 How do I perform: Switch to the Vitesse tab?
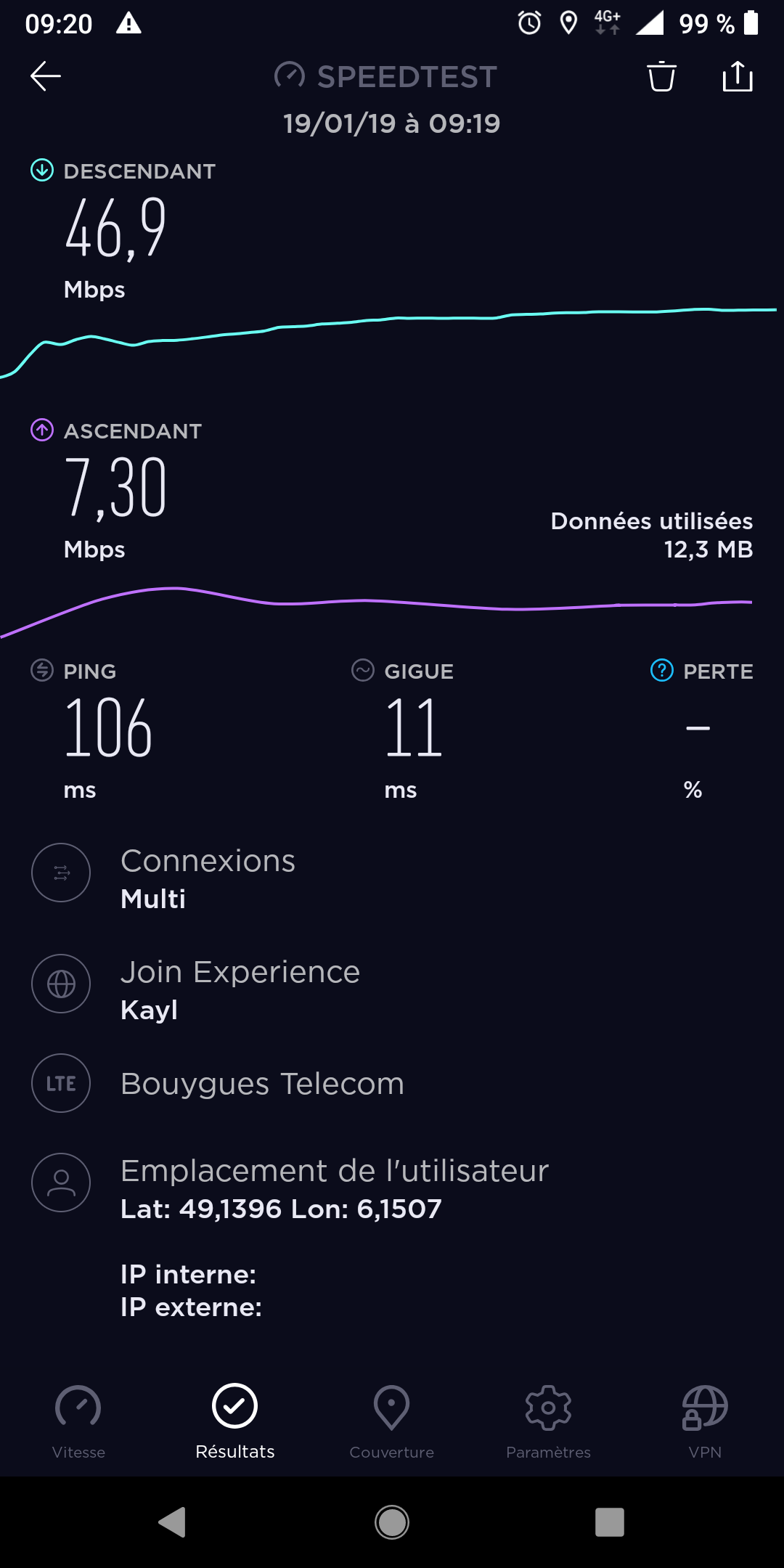(78, 1421)
